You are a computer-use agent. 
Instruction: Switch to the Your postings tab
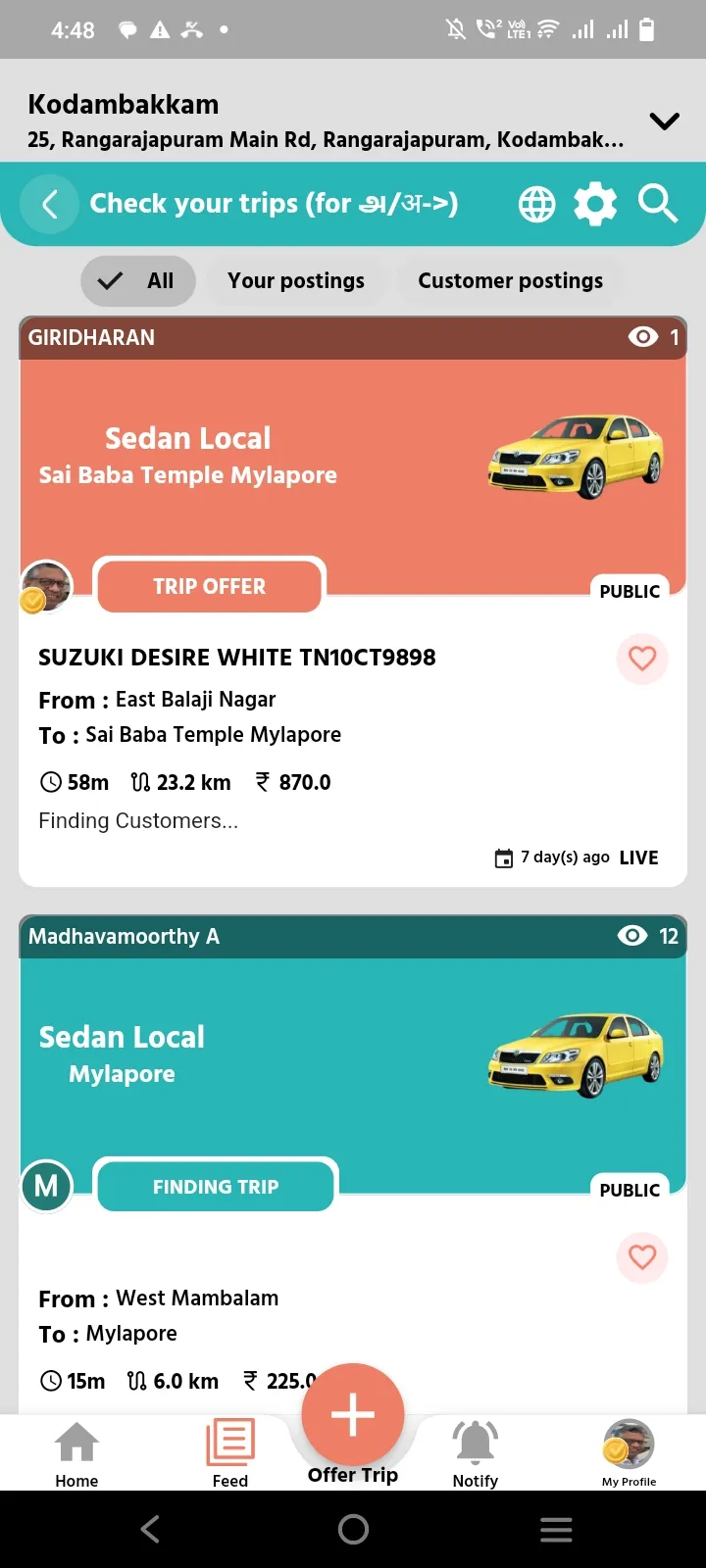295,280
